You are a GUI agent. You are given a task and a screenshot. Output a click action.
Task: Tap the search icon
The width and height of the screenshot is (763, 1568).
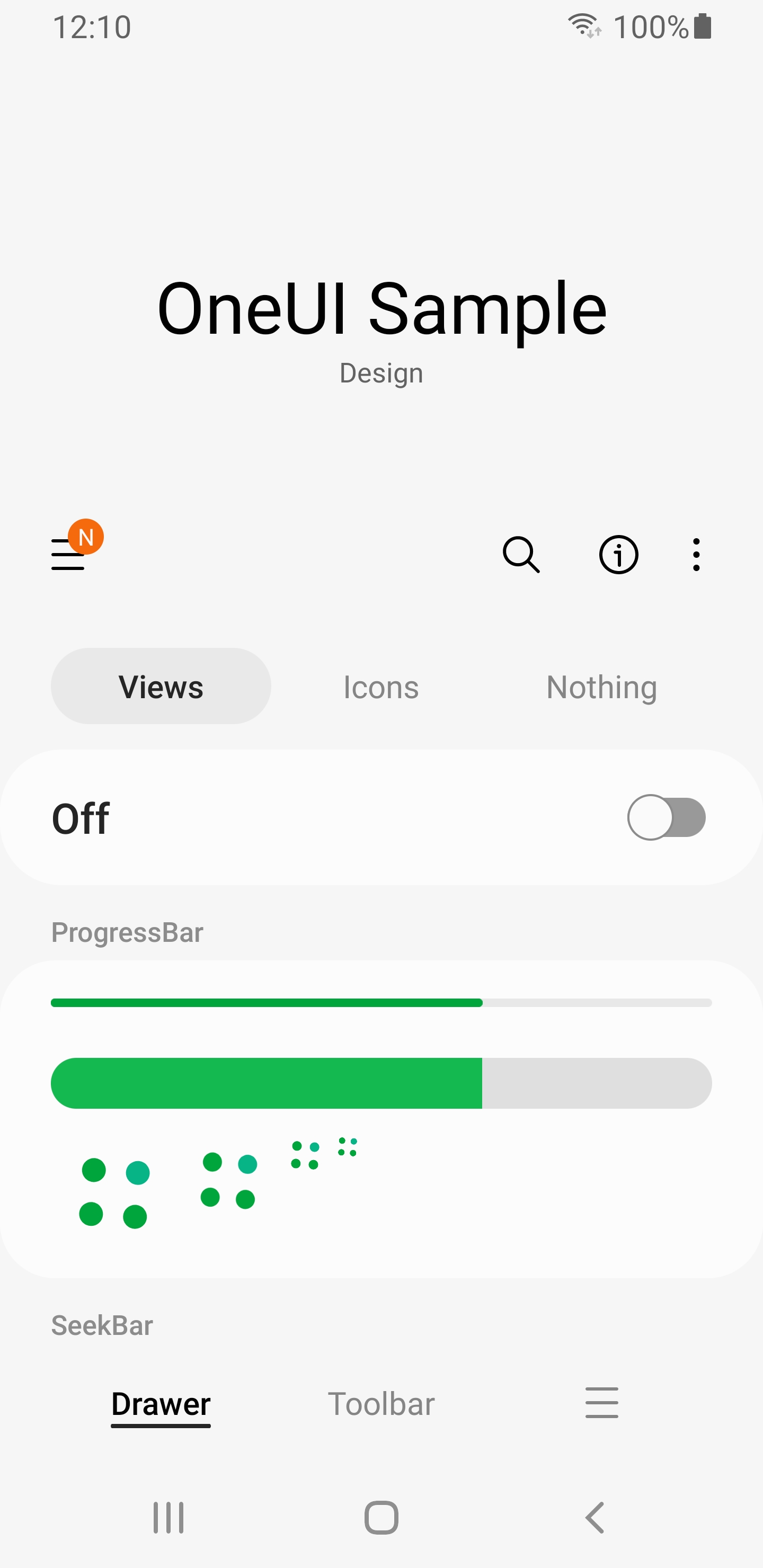[521, 555]
